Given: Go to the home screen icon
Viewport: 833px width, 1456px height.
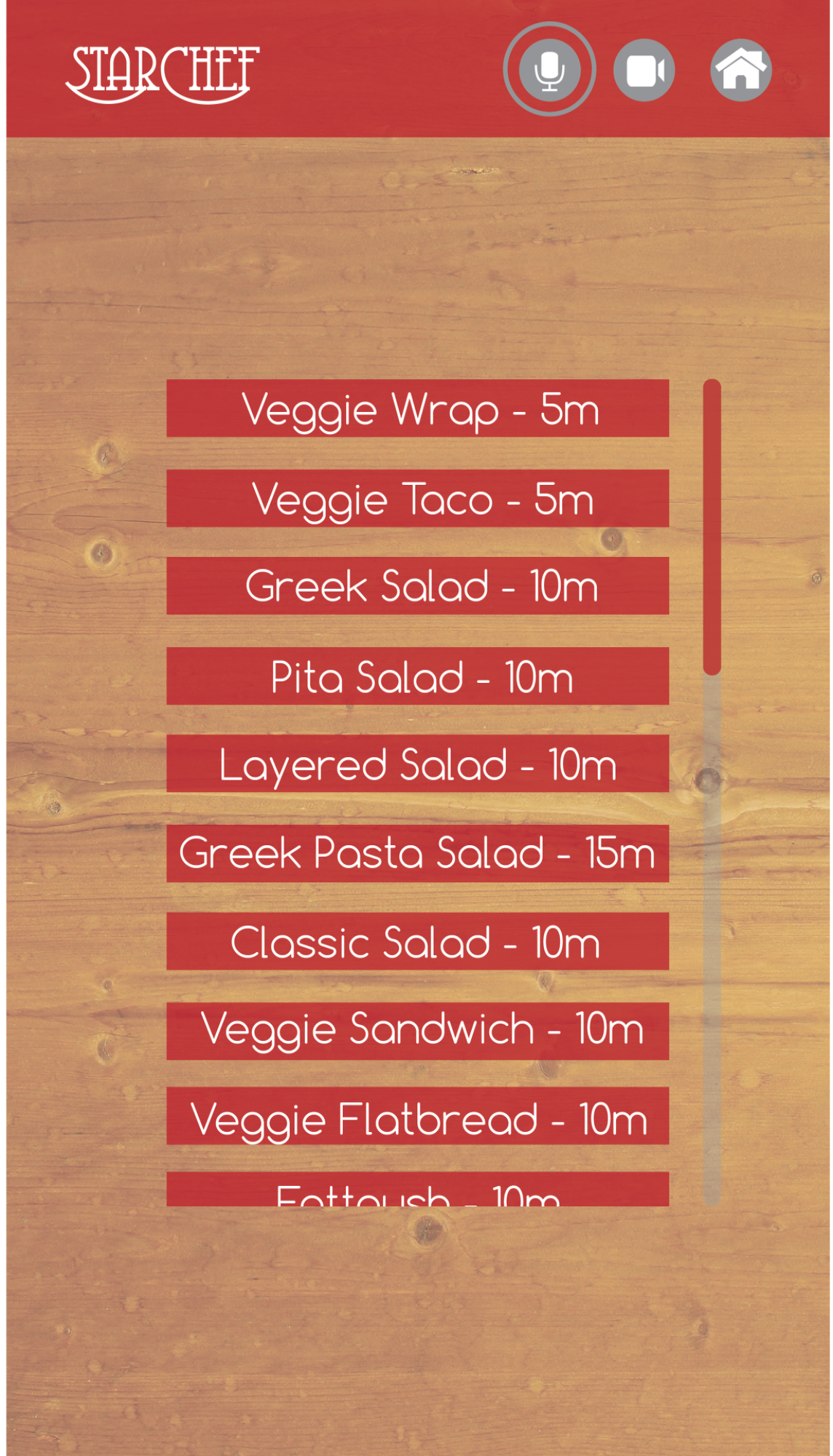Looking at the screenshot, I should [x=741, y=70].
